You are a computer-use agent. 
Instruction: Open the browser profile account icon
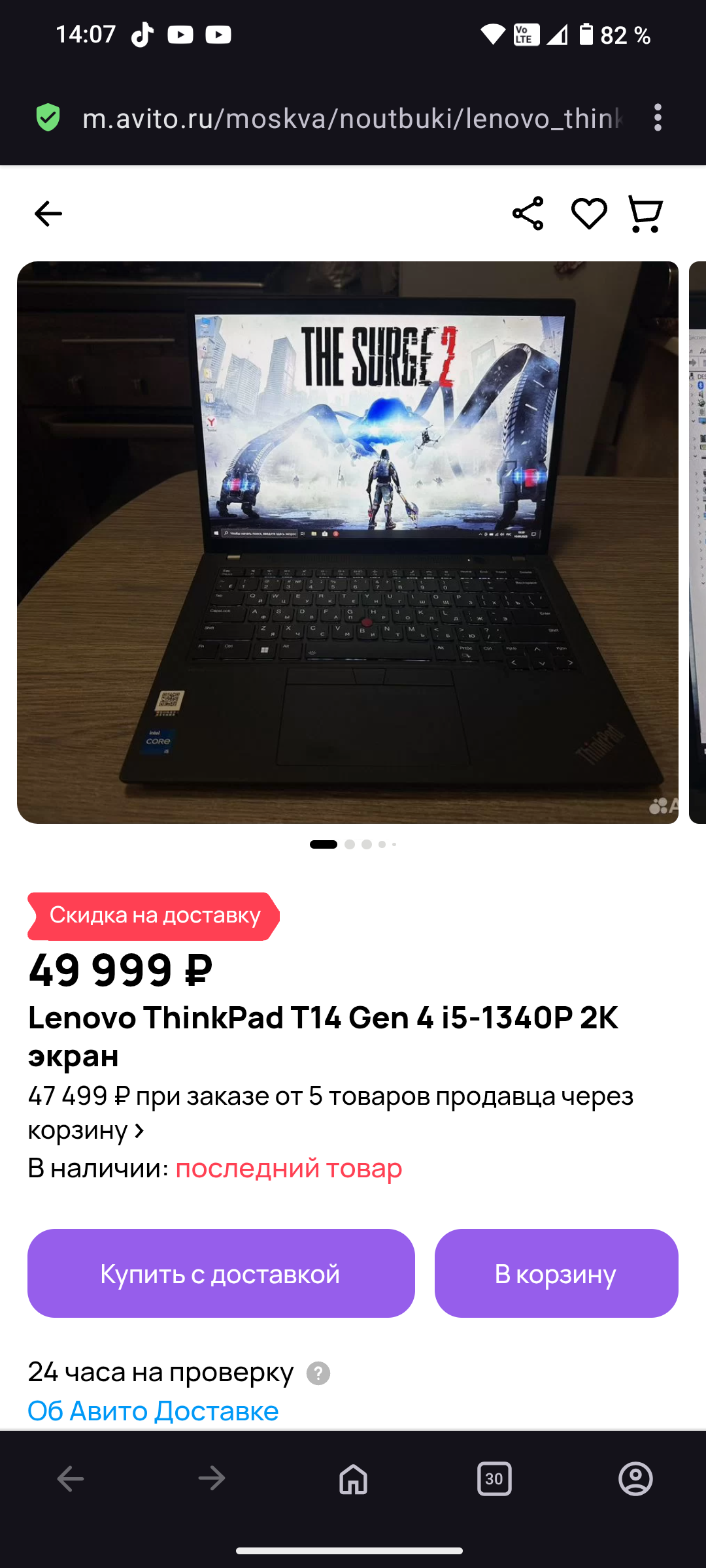click(x=635, y=1478)
